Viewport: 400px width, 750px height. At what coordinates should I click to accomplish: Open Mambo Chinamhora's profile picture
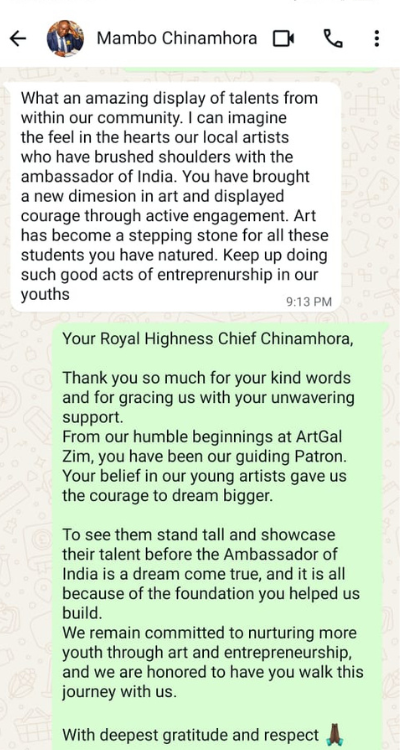tap(65, 38)
